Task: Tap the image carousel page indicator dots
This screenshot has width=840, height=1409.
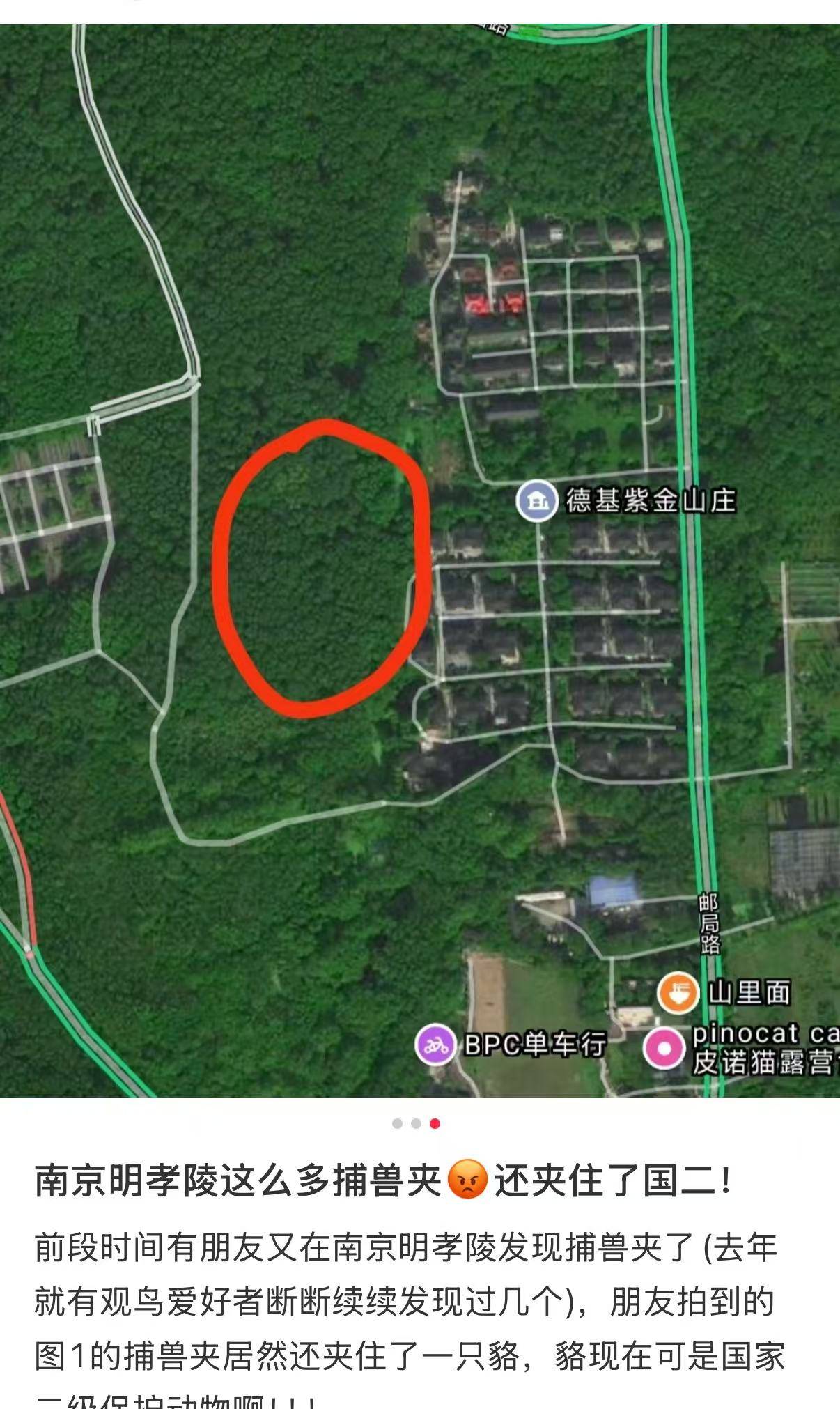Action: pos(416,1123)
